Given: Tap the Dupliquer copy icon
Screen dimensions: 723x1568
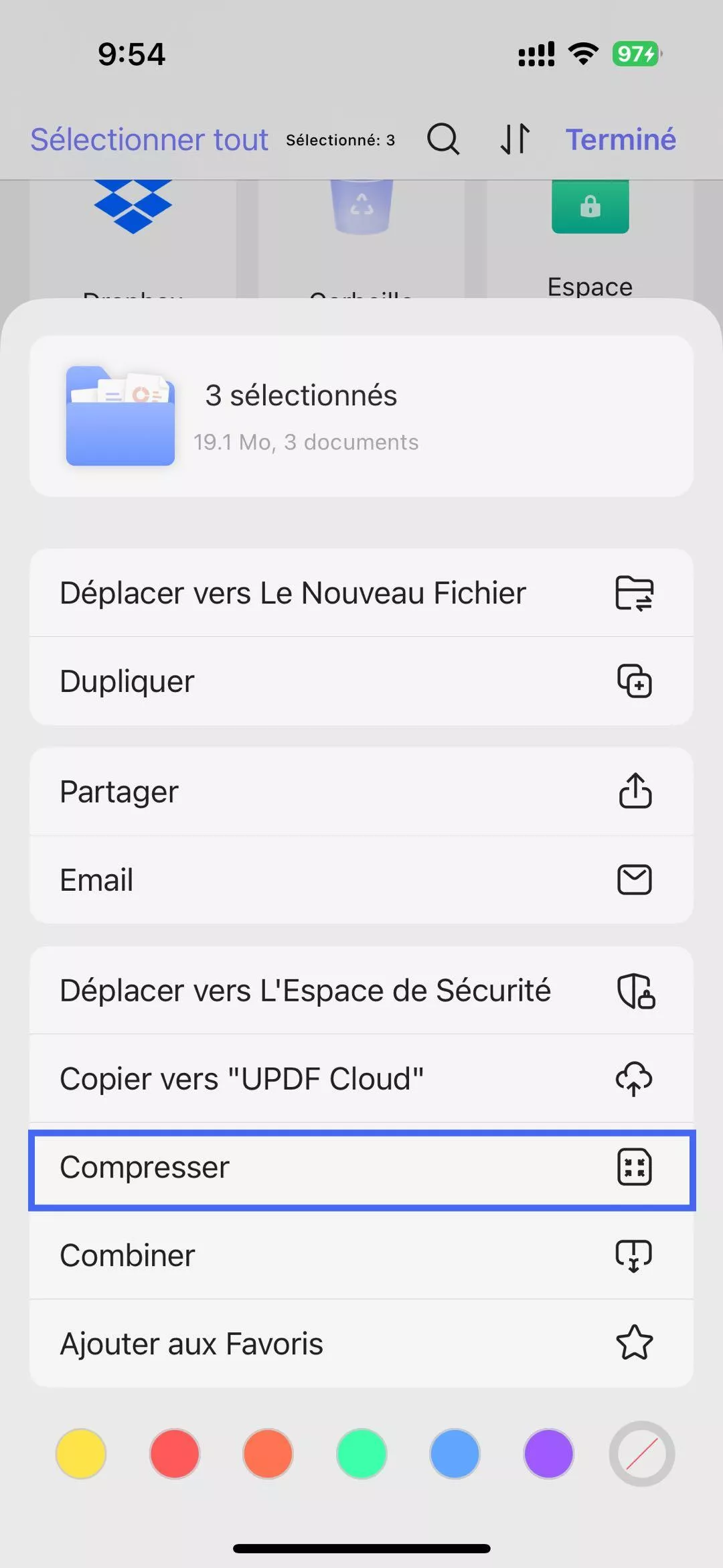Looking at the screenshot, I should coord(635,681).
